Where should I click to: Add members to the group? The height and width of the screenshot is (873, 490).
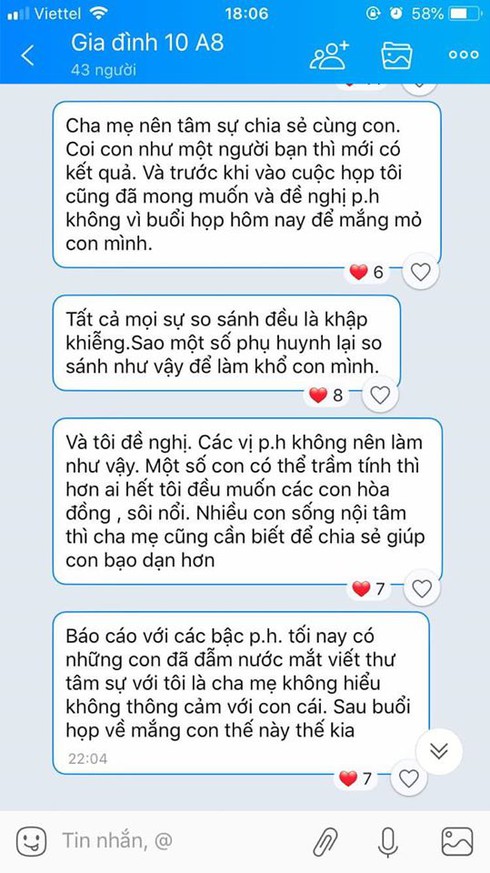tap(329, 54)
